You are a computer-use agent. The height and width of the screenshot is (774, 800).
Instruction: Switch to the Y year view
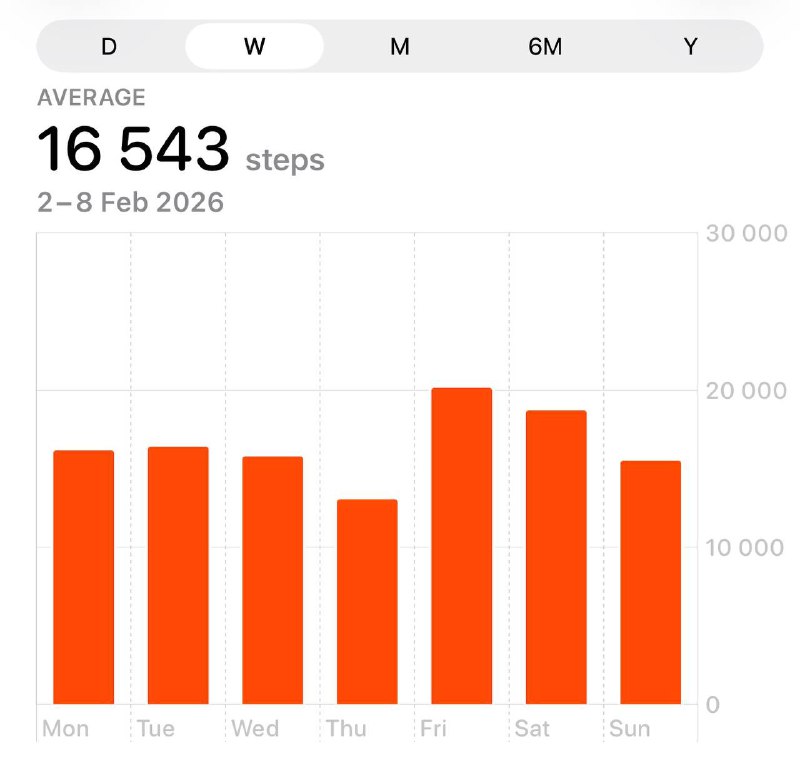click(690, 46)
